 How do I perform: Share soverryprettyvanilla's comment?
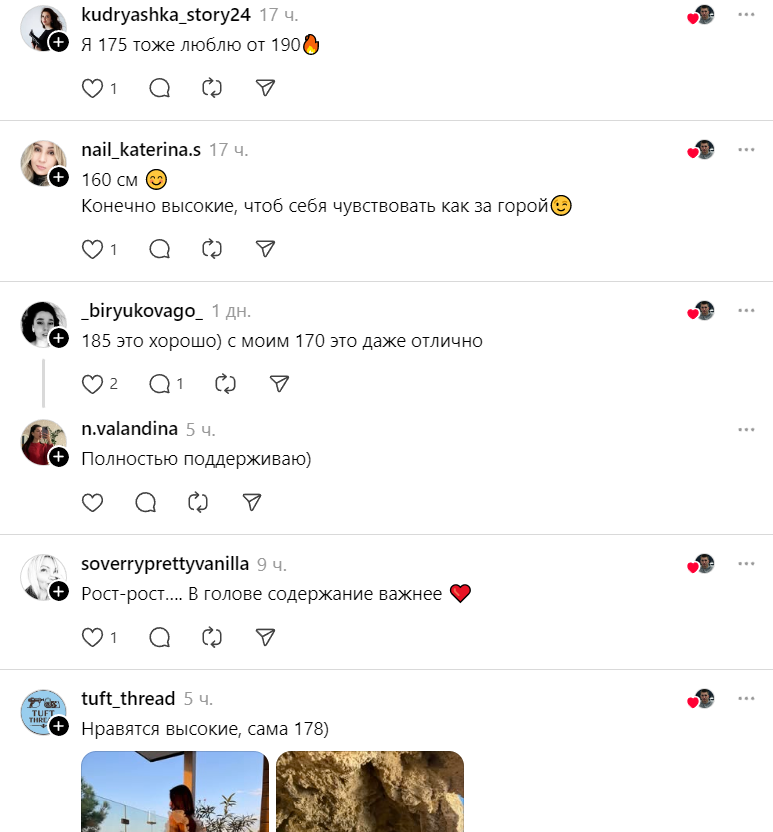click(265, 637)
